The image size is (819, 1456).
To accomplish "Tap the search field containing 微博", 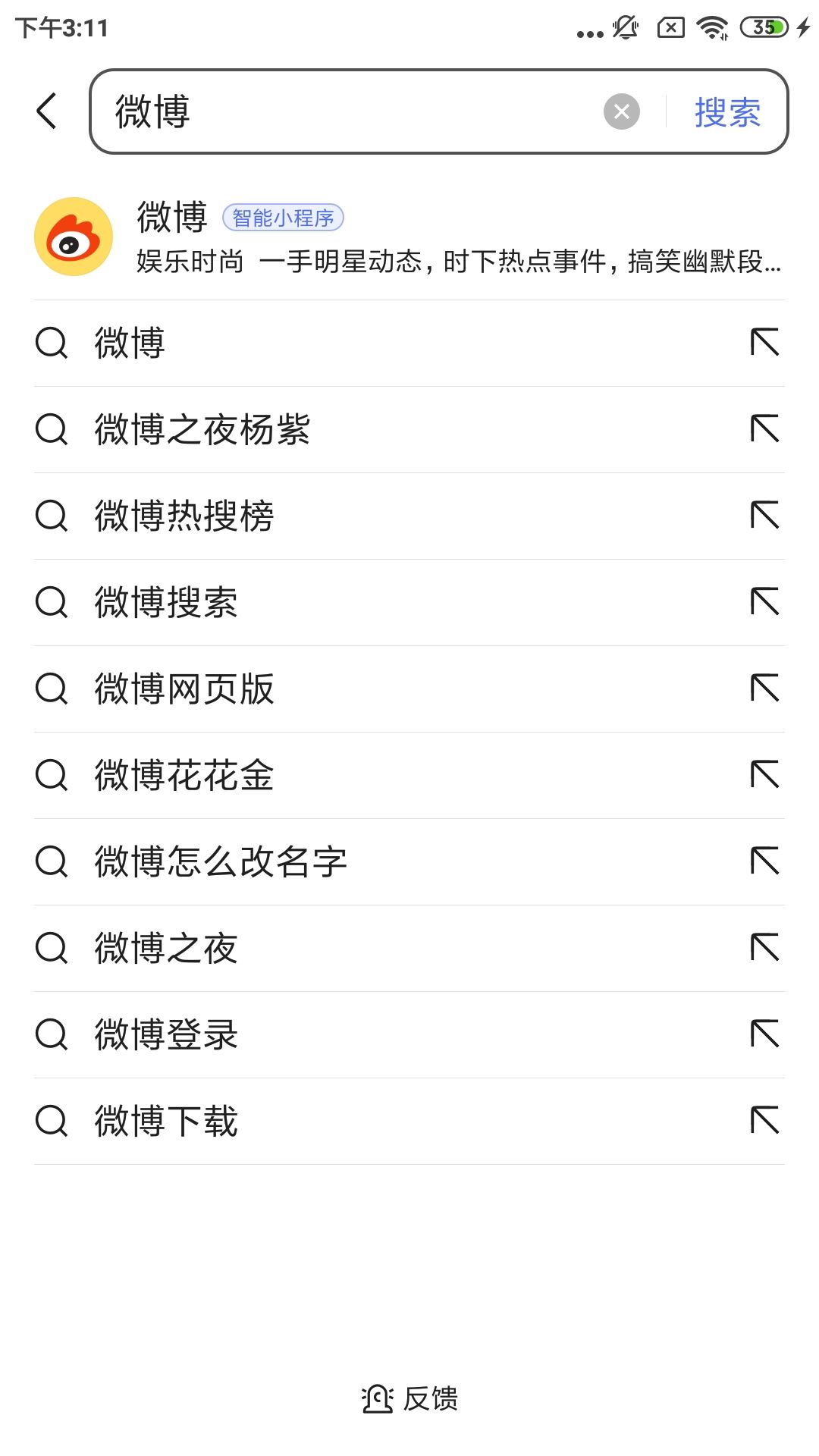I will (x=349, y=111).
